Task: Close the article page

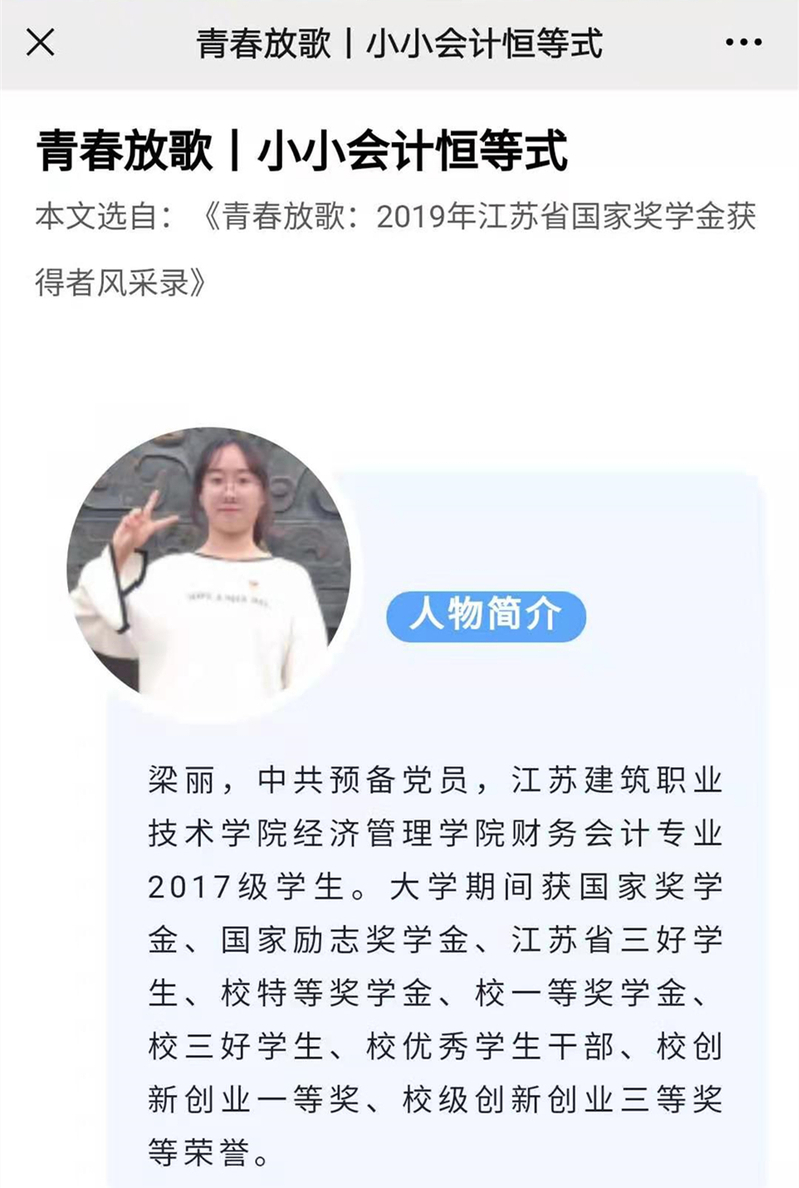Action: [x=40, y=44]
